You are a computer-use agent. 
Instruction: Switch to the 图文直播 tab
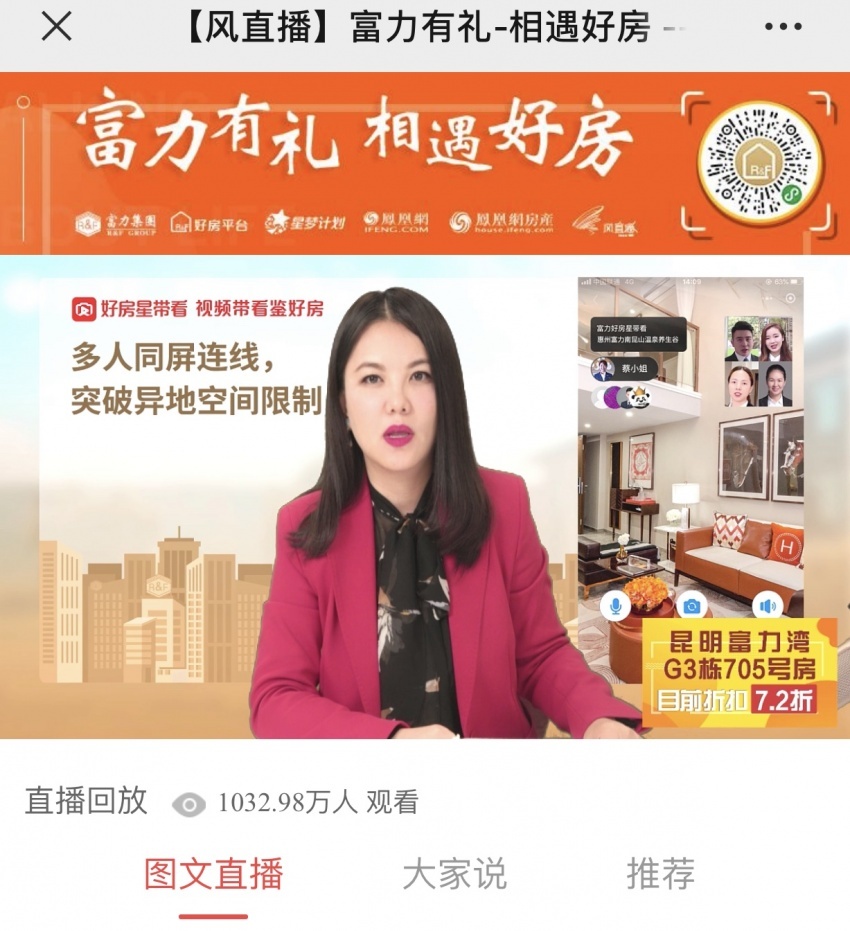(213, 873)
